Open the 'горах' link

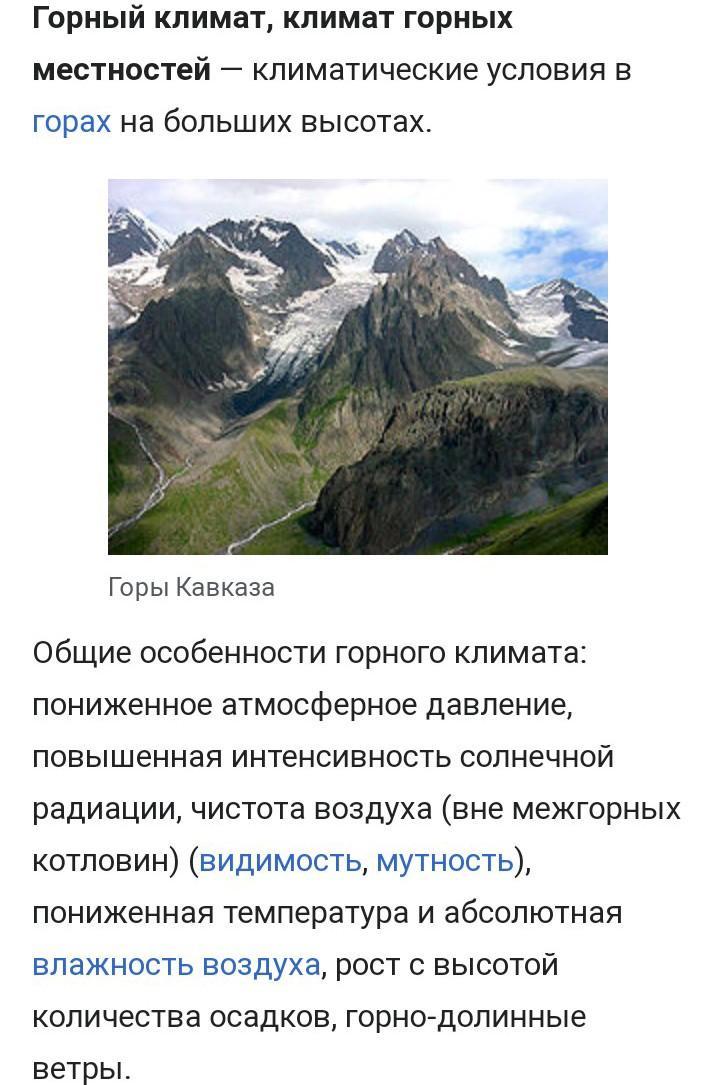[x=71, y=123]
